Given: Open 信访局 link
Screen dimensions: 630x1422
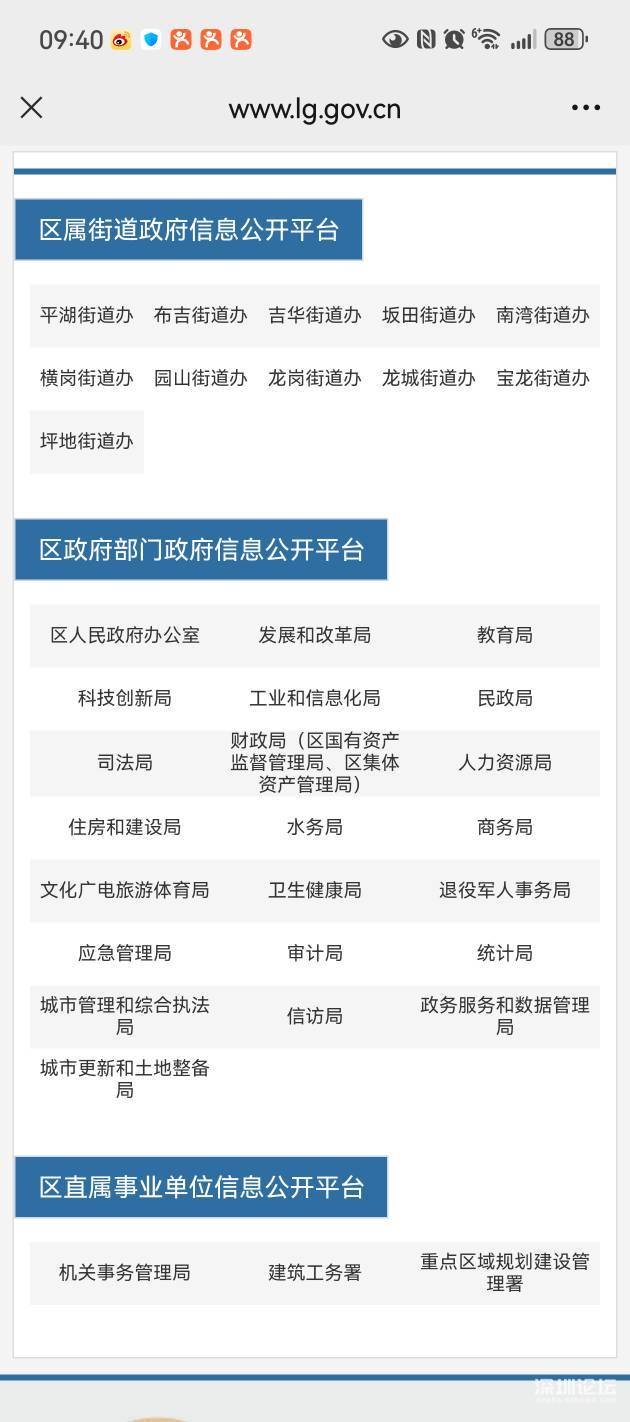Looking at the screenshot, I should (x=315, y=1016).
